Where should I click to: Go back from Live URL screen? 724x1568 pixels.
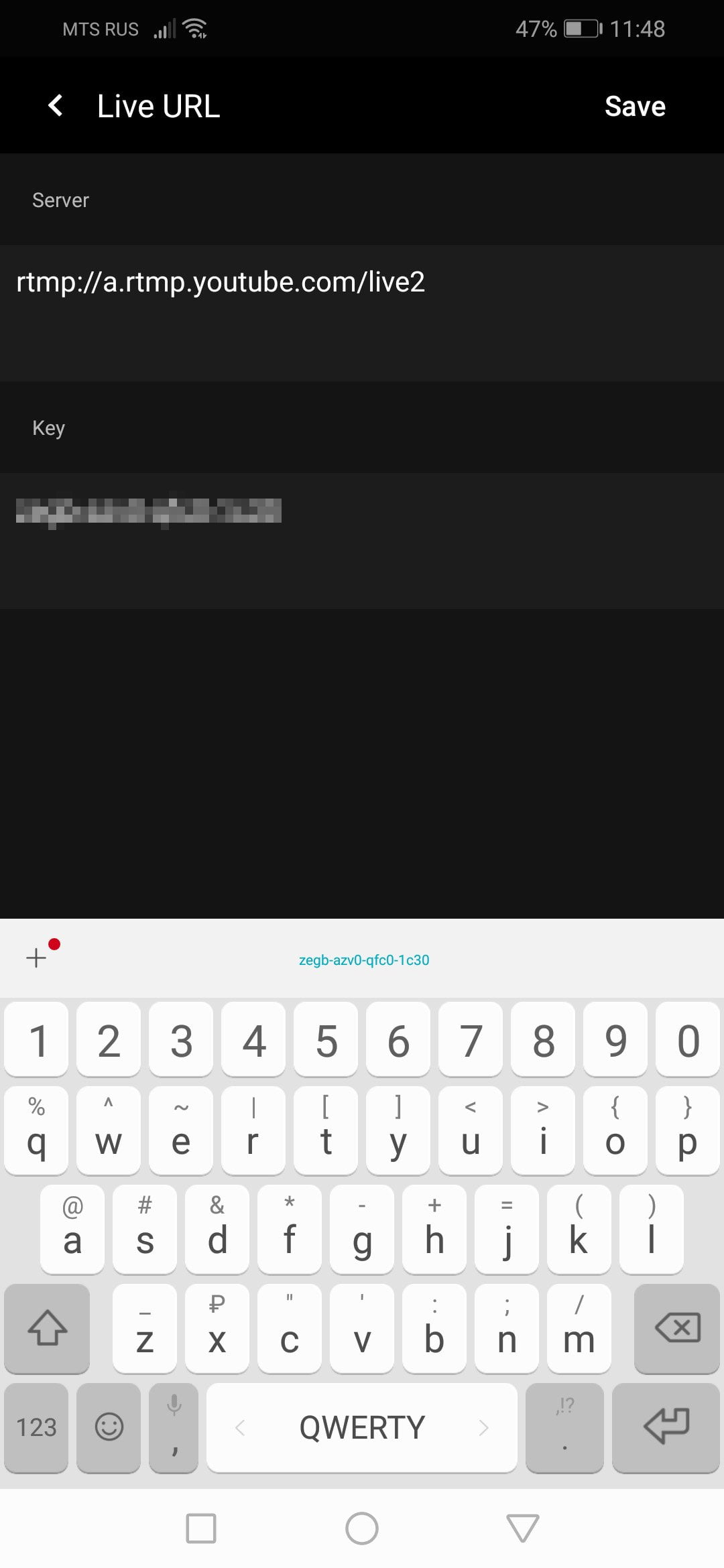56,106
